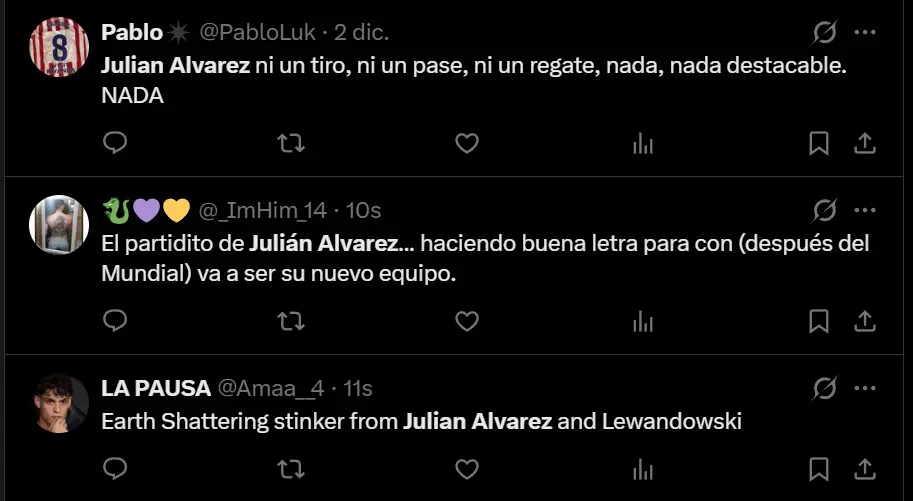The width and height of the screenshot is (913, 501).
Task: Reply to @_ImHim_14's tweet
Action: tap(115, 321)
